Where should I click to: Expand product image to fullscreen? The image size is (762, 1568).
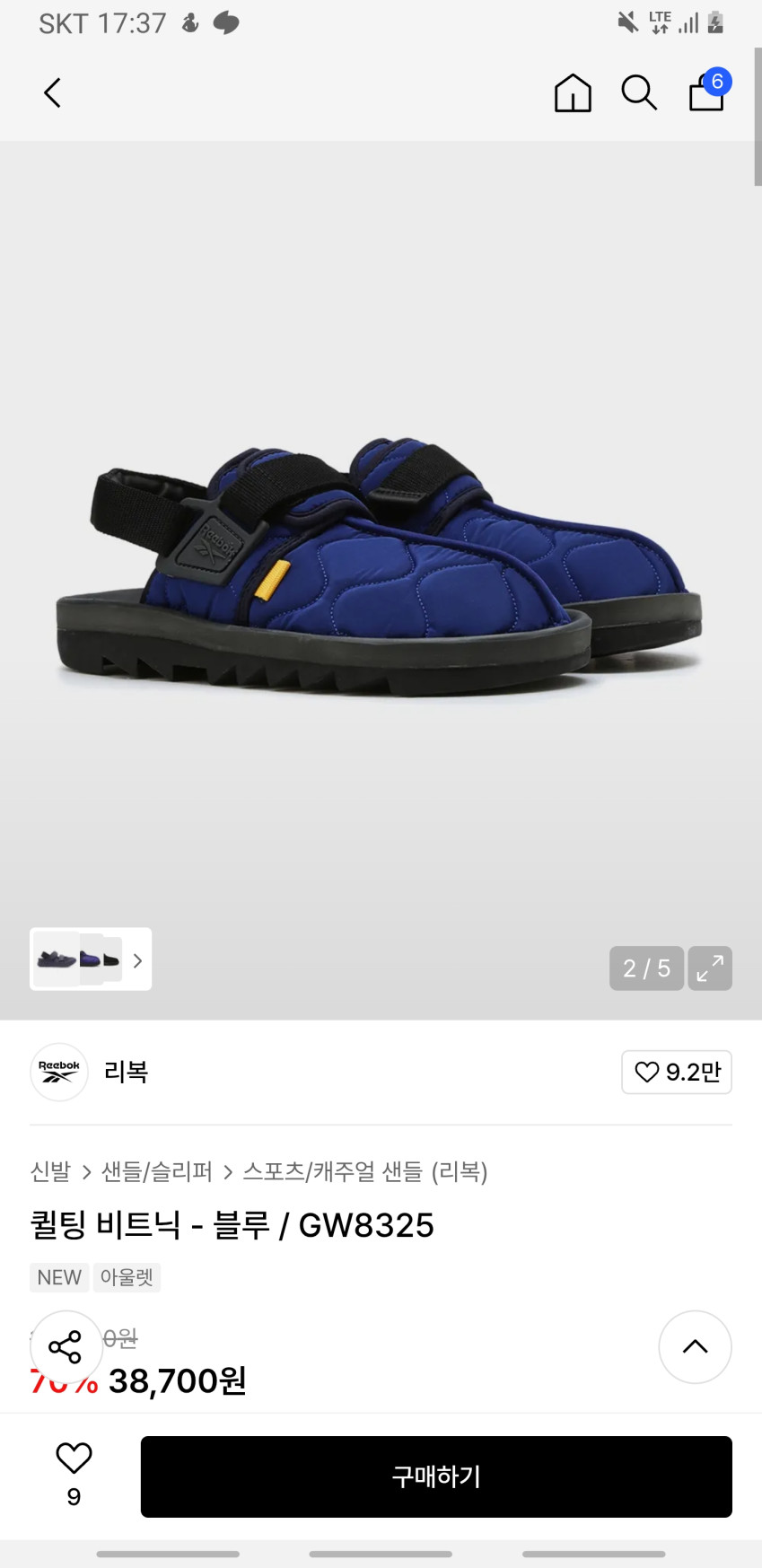(710, 968)
